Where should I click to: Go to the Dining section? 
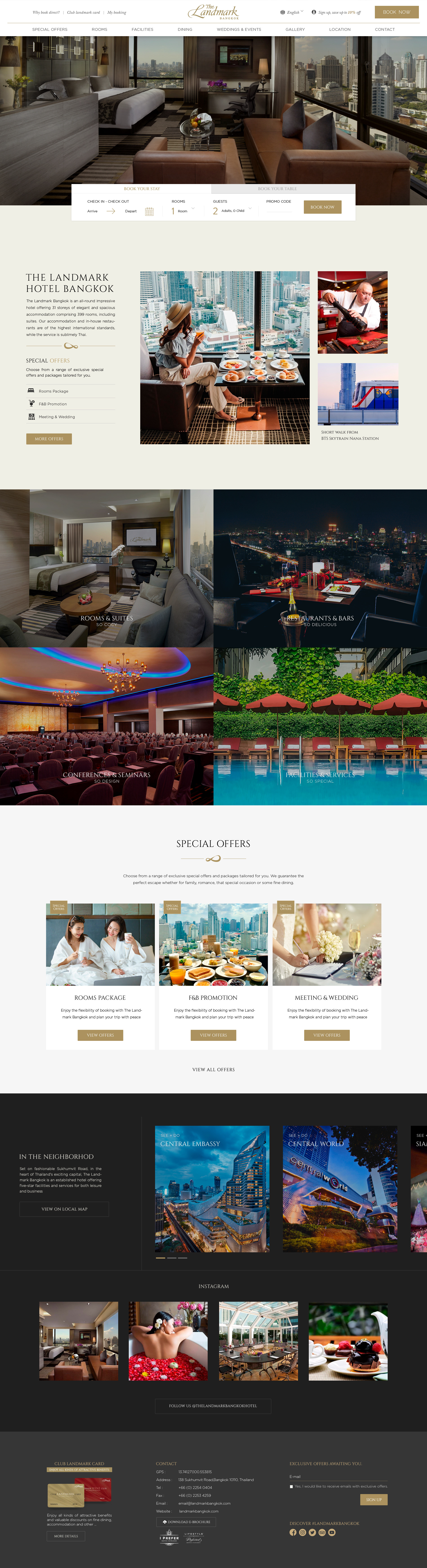point(185,29)
